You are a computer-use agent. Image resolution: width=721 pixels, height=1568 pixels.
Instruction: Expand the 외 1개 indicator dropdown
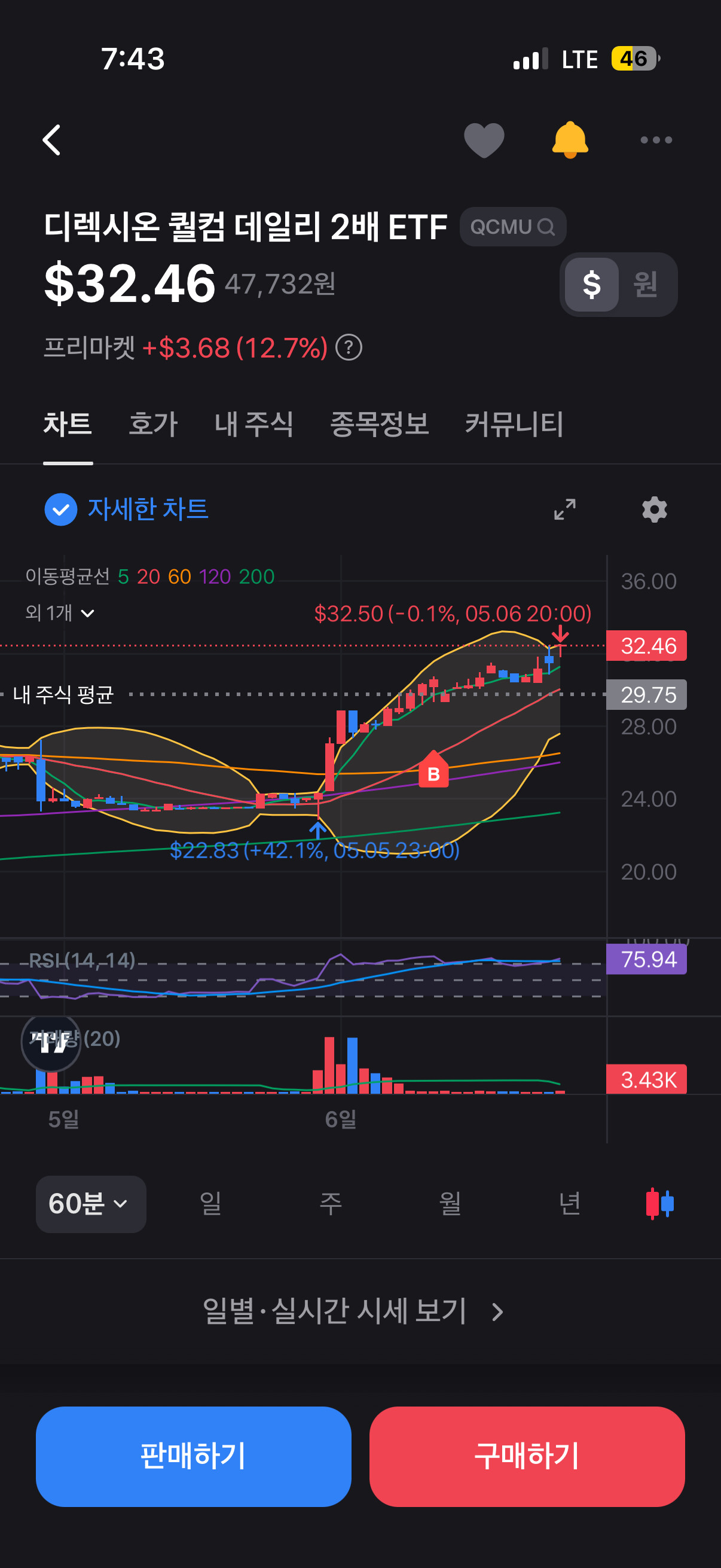[x=60, y=612]
